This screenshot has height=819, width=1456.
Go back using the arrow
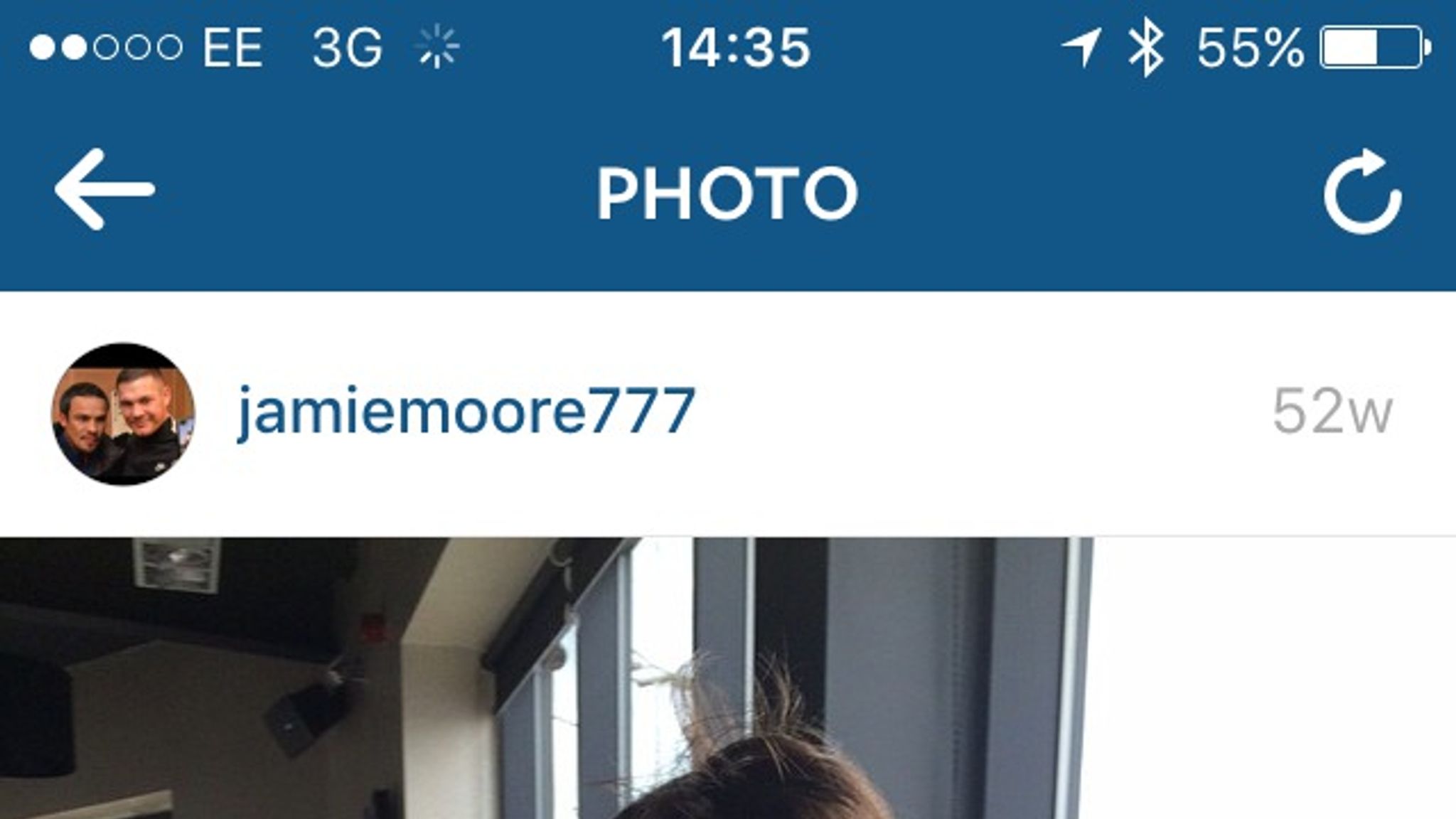click(105, 190)
